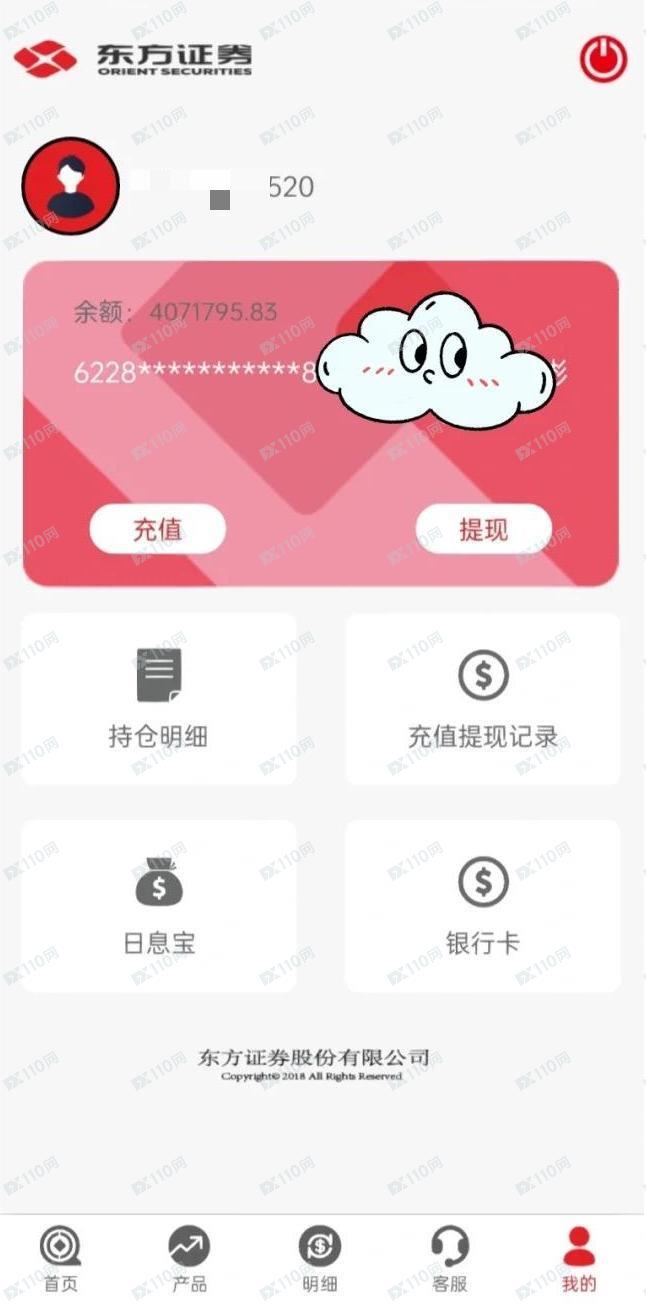Open the profile avatar

point(70,187)
